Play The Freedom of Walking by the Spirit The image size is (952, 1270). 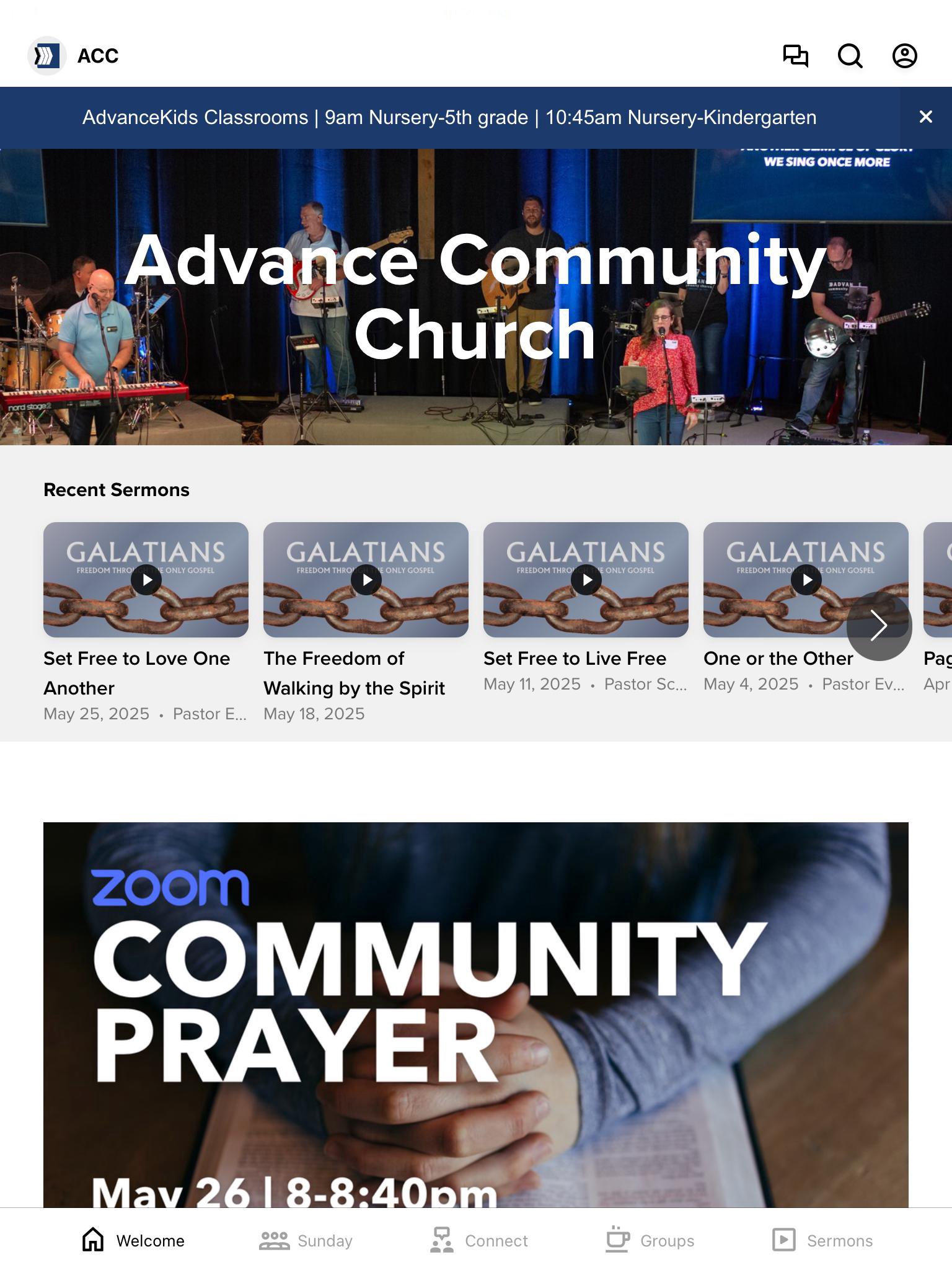click(366, 580)
